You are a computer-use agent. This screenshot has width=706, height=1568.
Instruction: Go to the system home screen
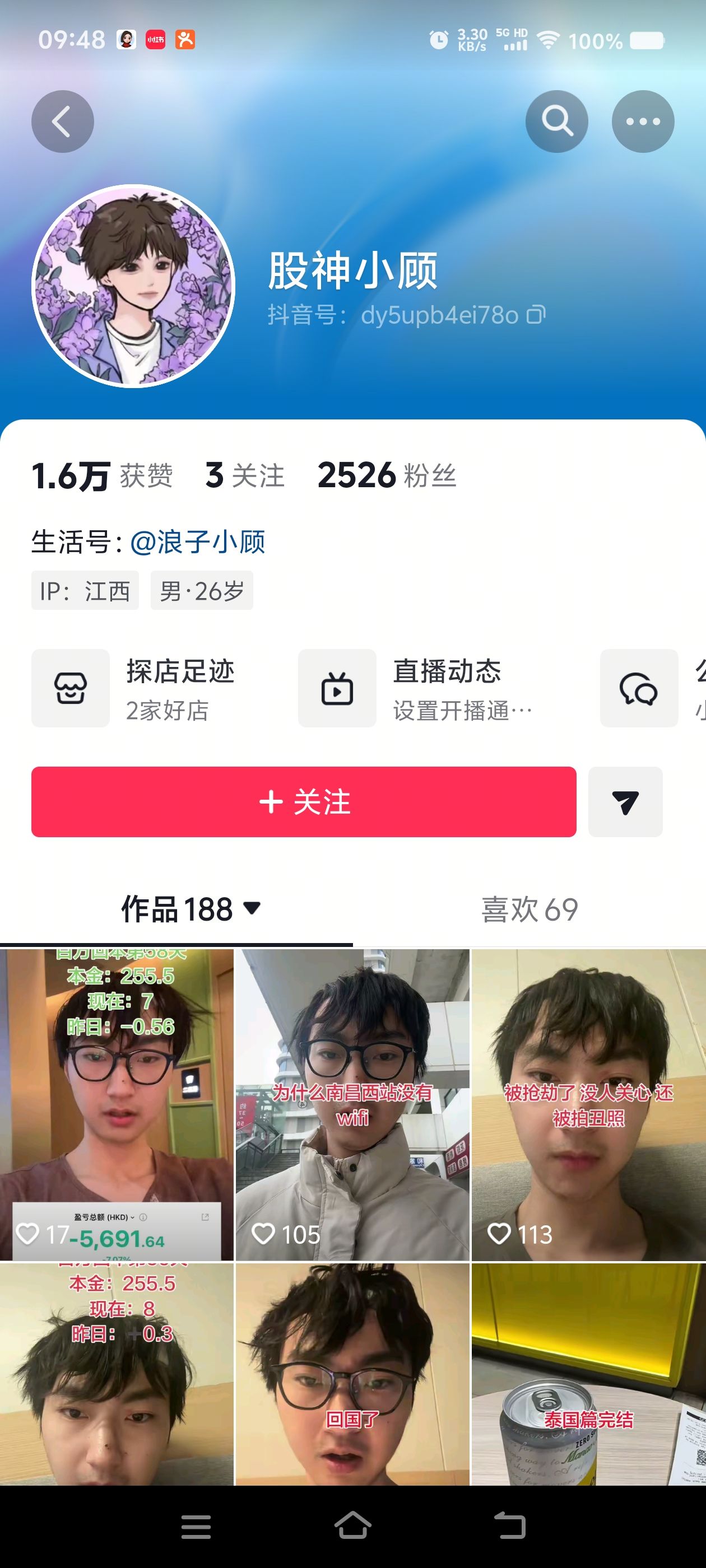[x=352, y=1525]
